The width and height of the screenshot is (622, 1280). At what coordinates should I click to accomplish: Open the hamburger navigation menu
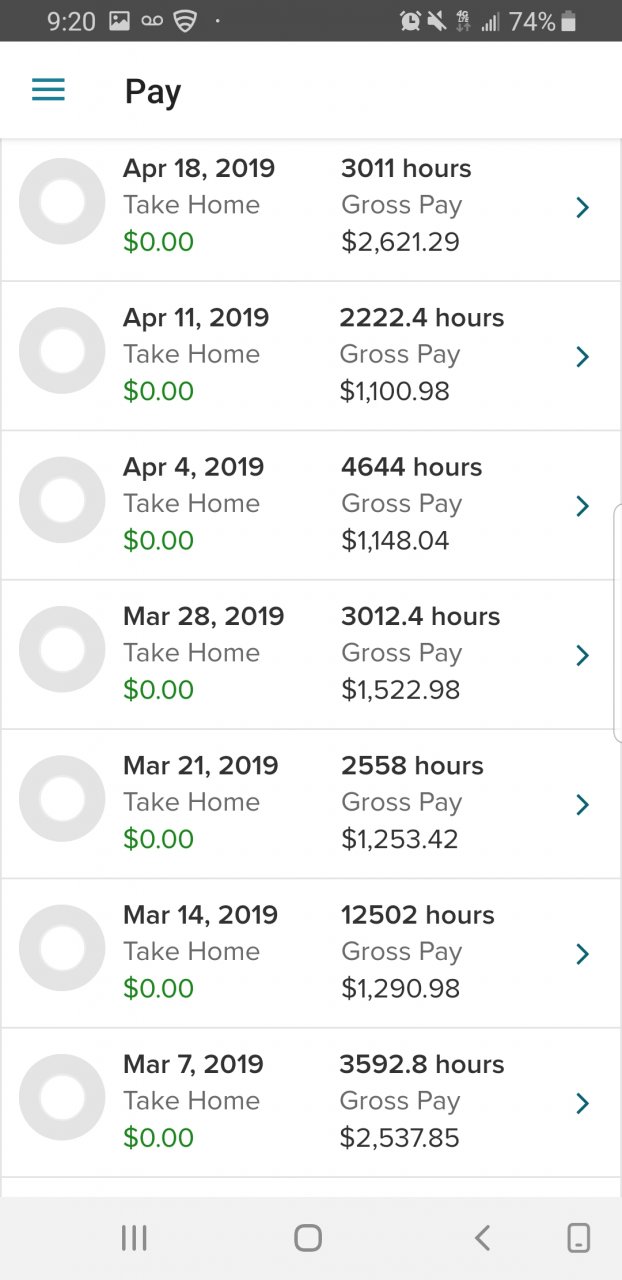(x=48, y=90)
